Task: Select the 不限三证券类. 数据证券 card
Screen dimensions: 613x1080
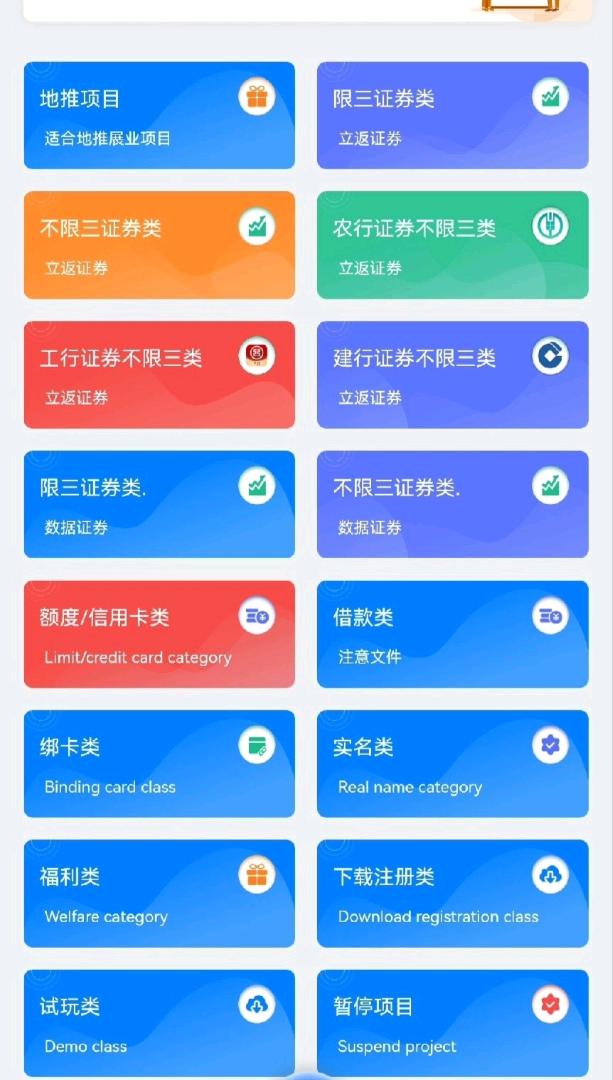Action: pyautogui.click(x=452, y=504)
